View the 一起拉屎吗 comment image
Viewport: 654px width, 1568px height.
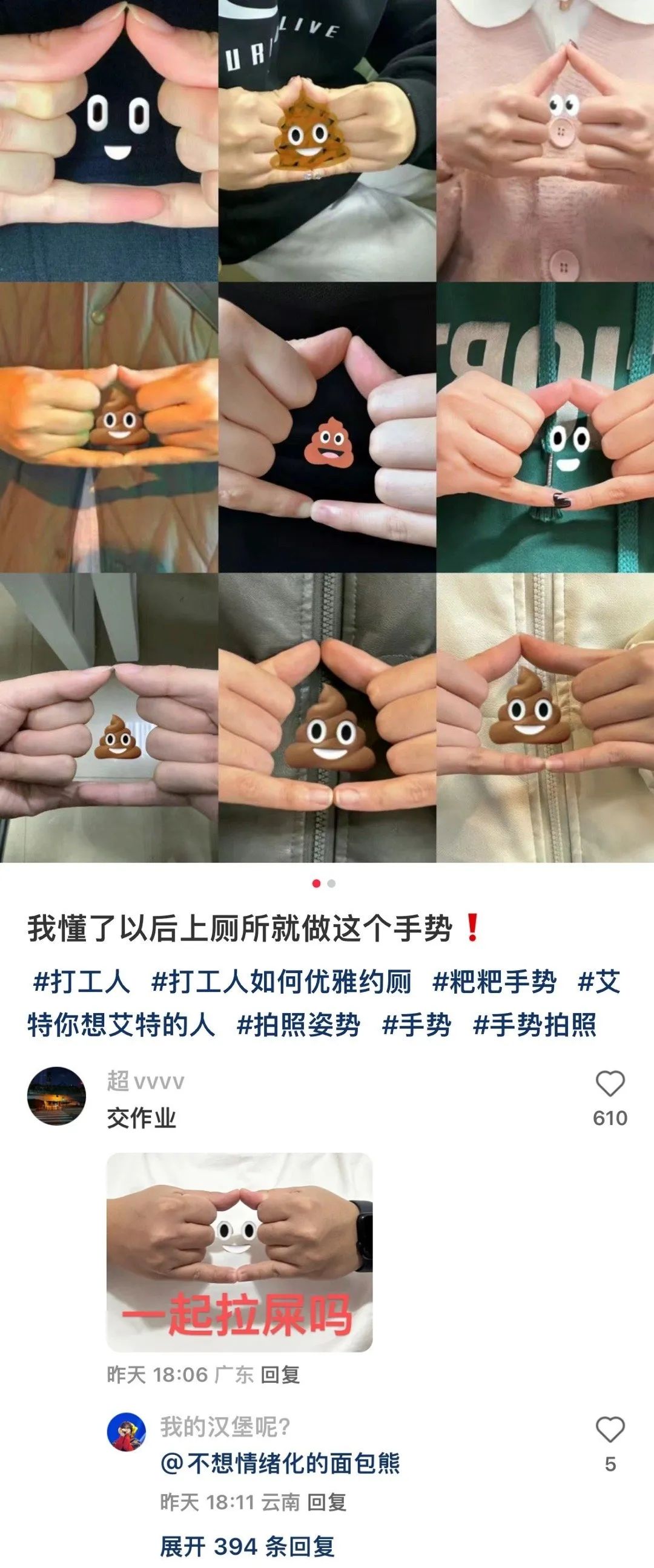pos(239,1252)
